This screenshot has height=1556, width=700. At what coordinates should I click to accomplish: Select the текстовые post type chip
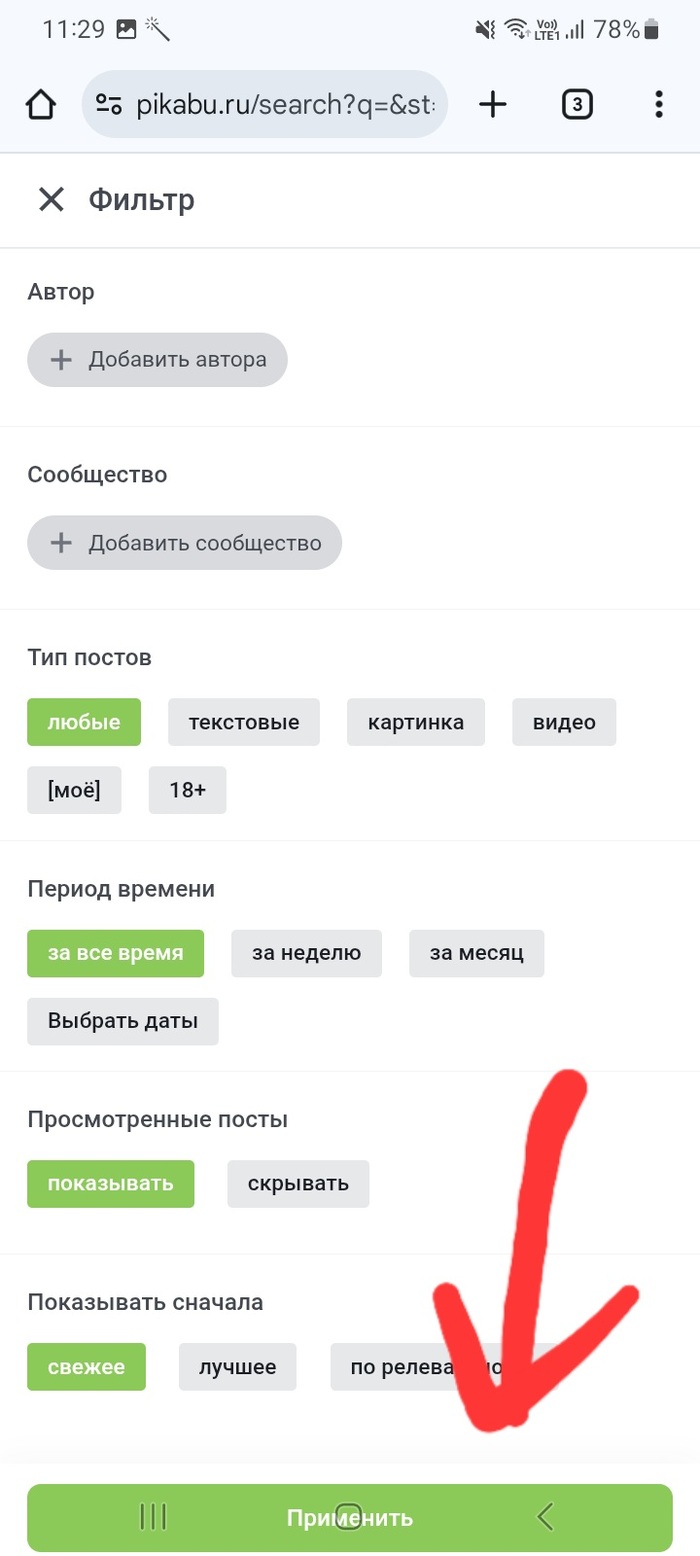point(243,722)
